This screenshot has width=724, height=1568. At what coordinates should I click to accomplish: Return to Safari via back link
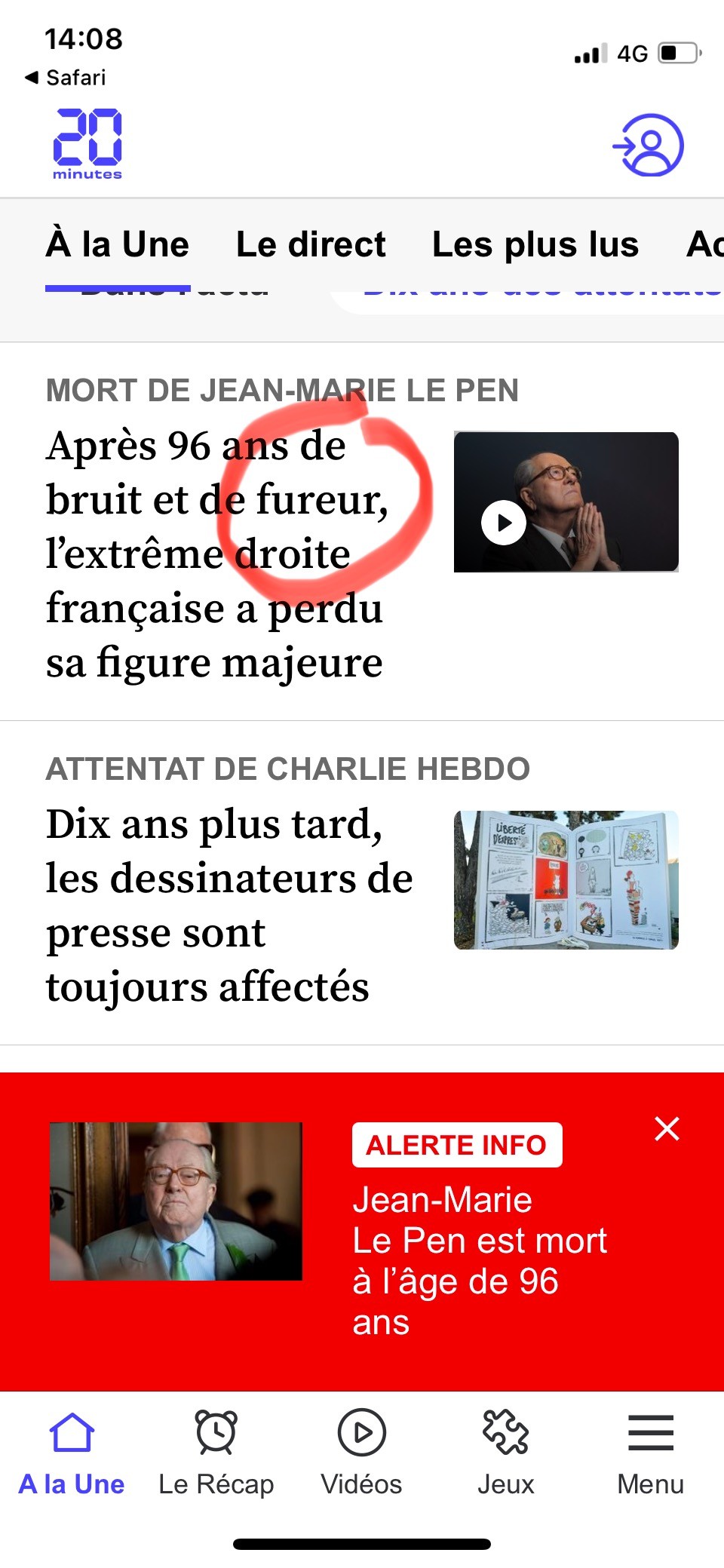click(x=66, y=78)
